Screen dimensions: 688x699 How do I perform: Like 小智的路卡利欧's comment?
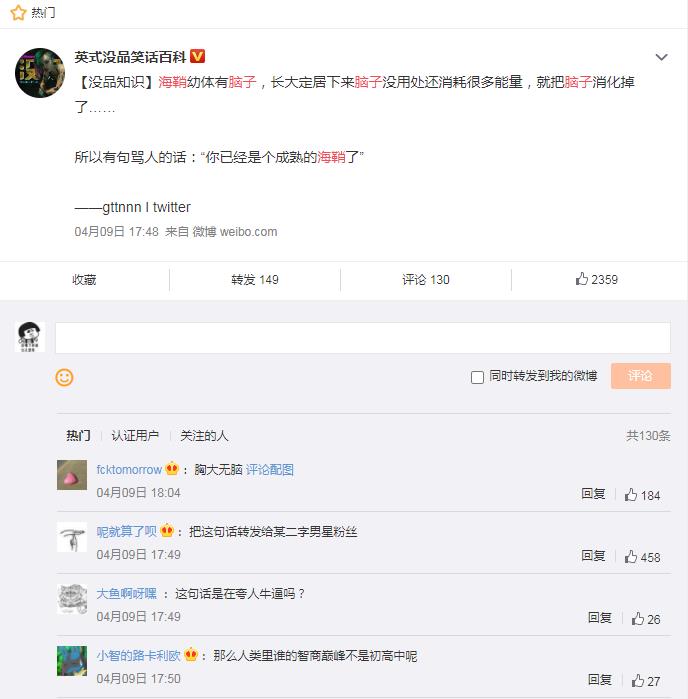645,680
